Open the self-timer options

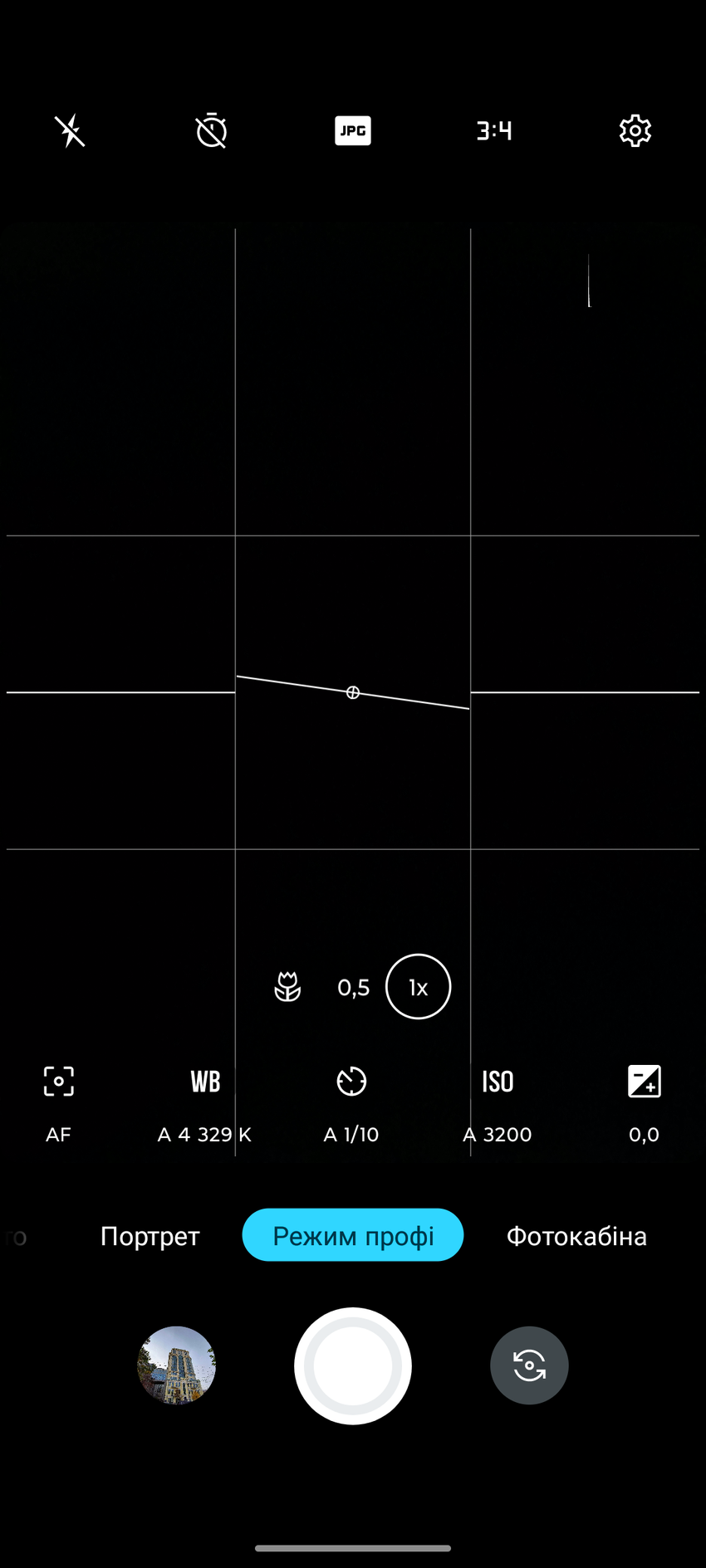(x=212, y=131)
